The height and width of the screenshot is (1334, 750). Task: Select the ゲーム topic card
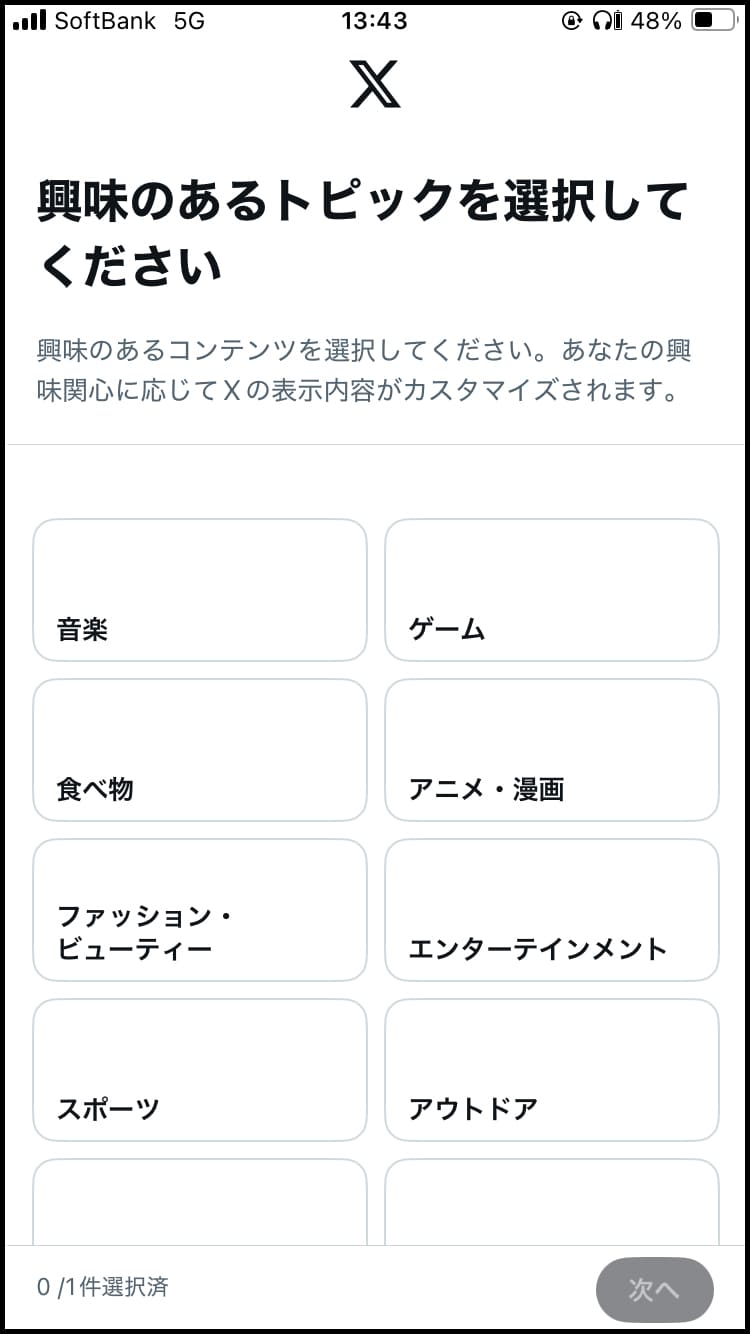click(551, 589)
